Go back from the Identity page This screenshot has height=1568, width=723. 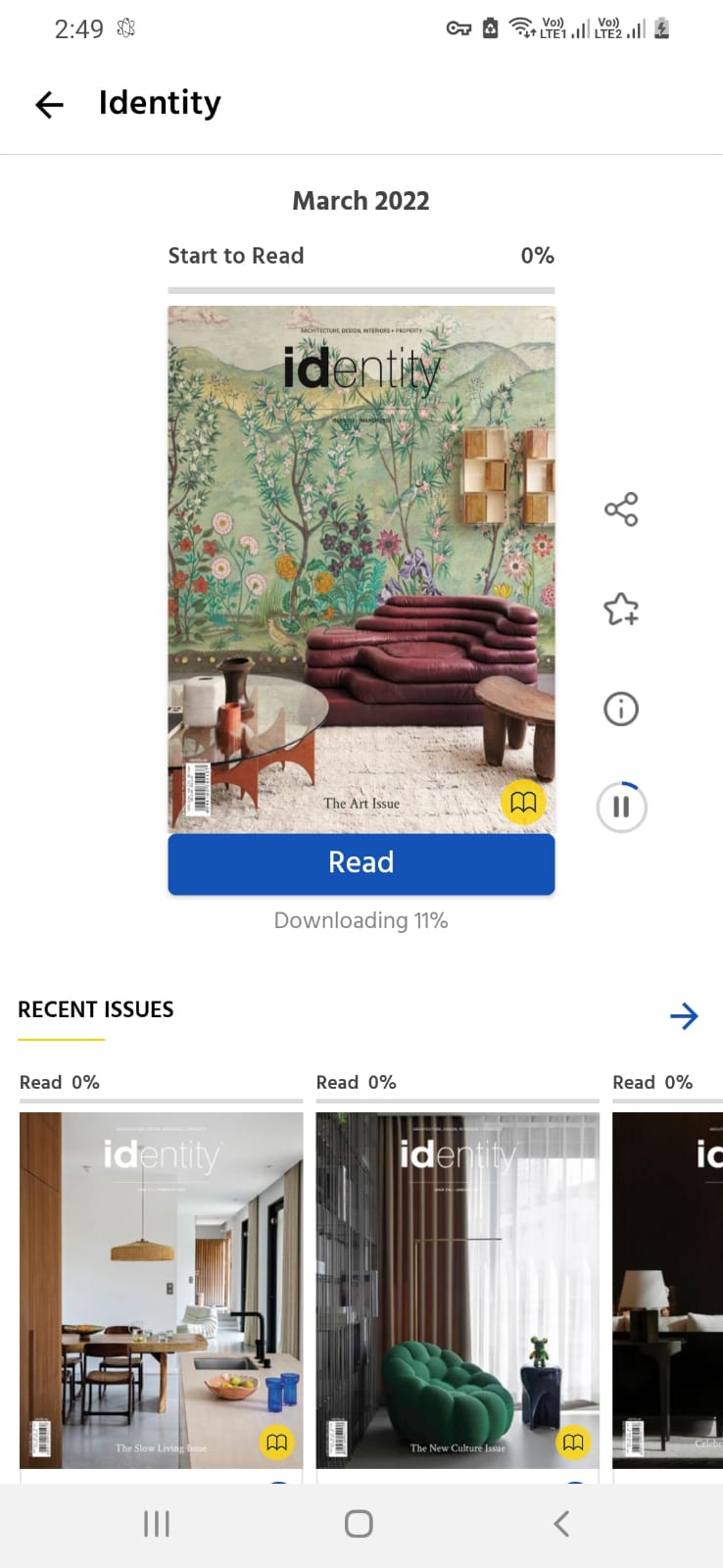[49, 104]
